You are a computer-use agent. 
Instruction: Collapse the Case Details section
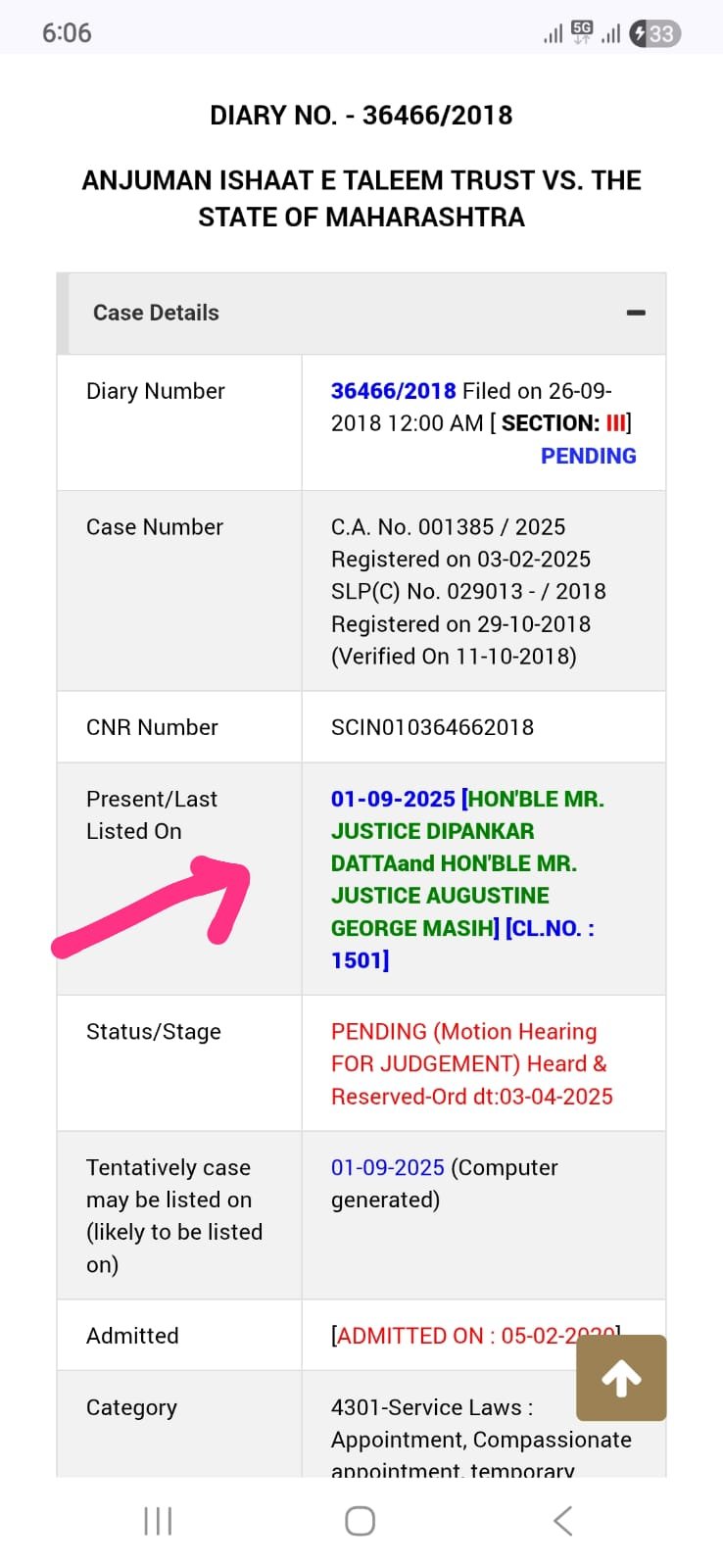(636, 313)
